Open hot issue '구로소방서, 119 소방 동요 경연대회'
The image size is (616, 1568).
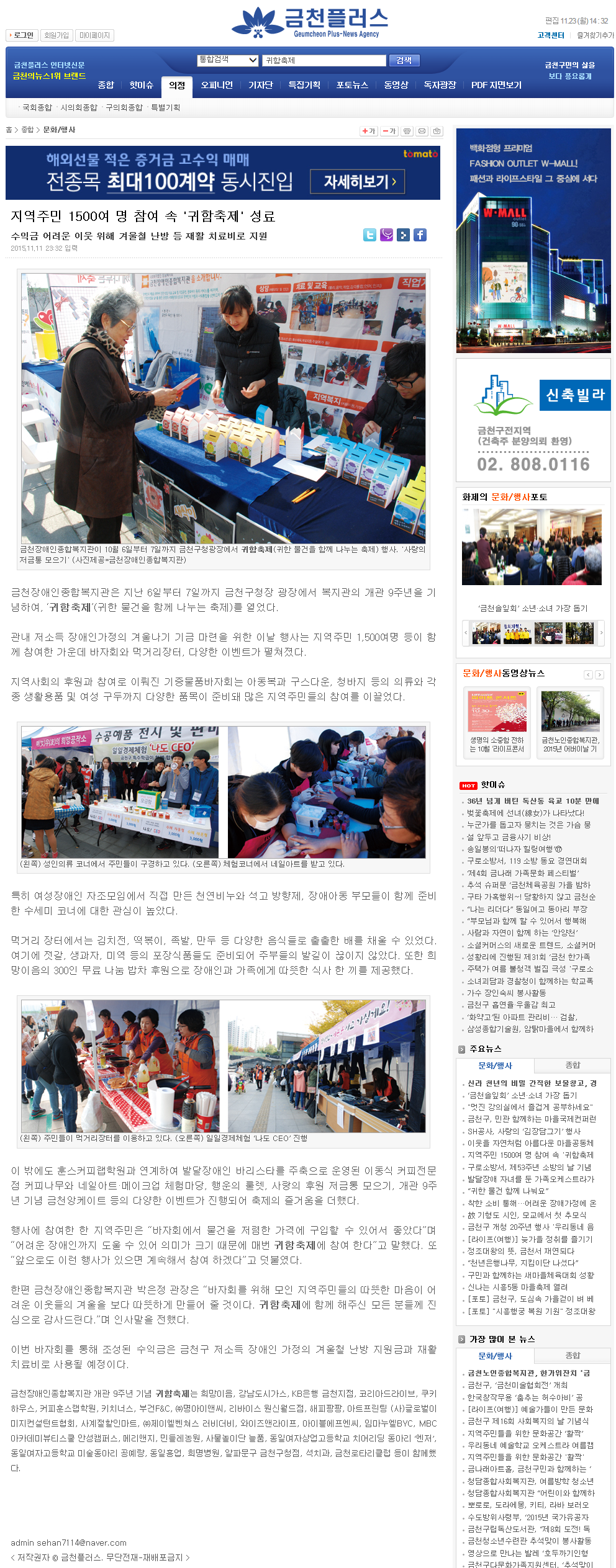coord(527,861)
